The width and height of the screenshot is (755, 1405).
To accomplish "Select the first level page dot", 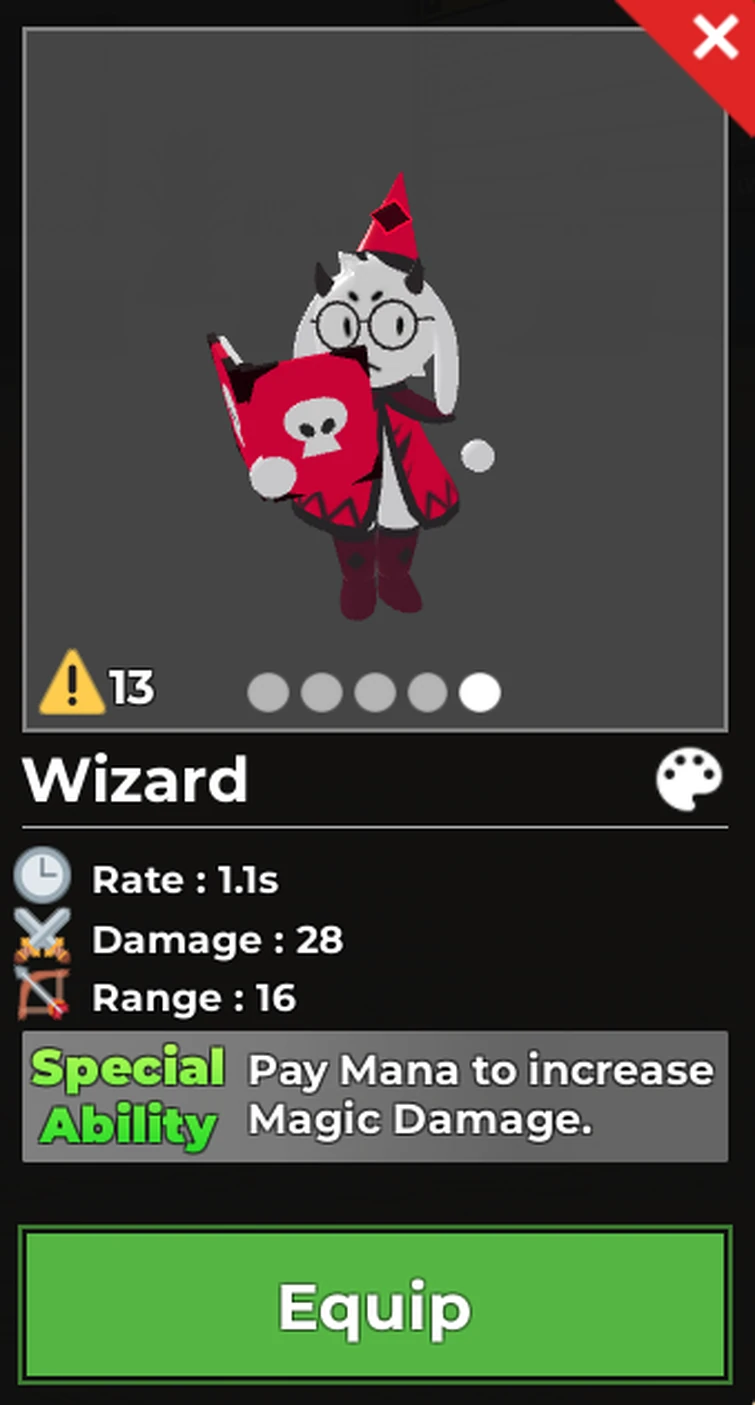I will [268, 692].
